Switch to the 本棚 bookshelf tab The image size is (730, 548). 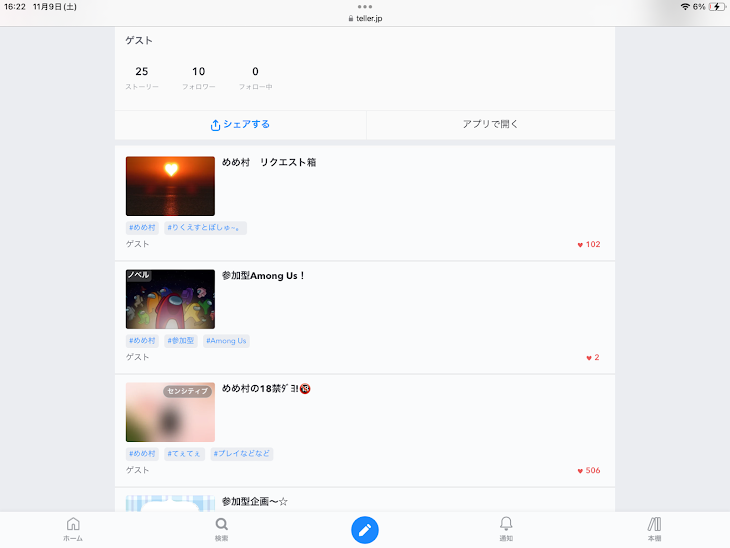(x=654, y=529)
